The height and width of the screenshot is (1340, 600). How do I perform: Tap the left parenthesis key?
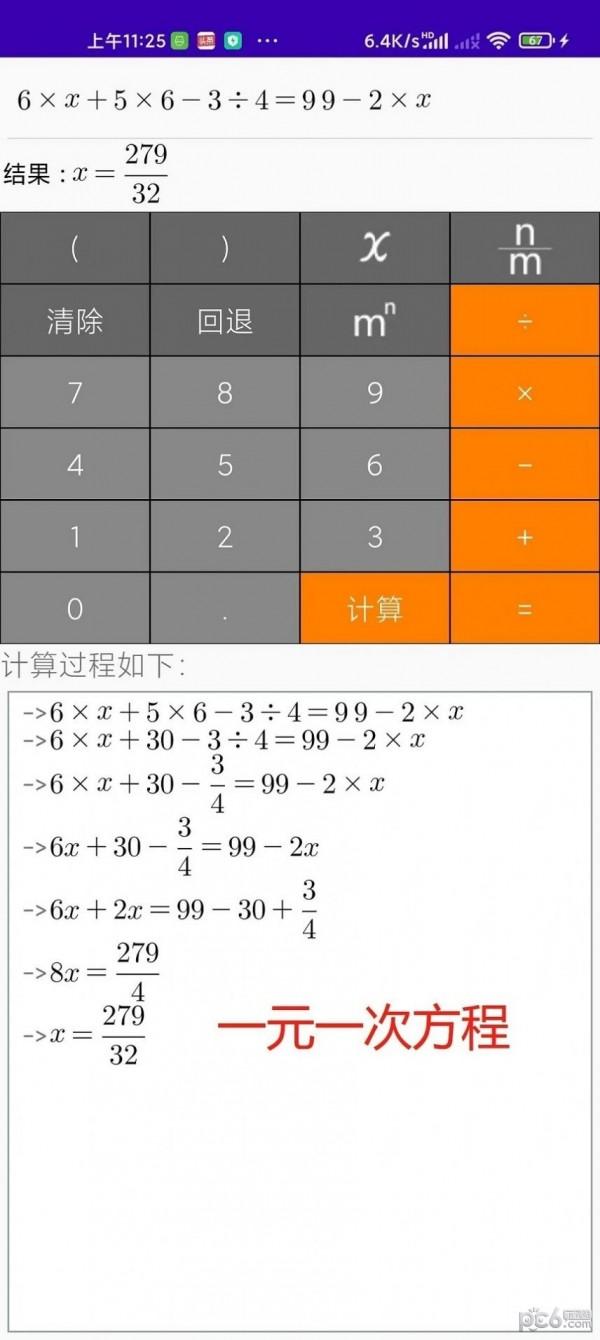pos(75,248)
